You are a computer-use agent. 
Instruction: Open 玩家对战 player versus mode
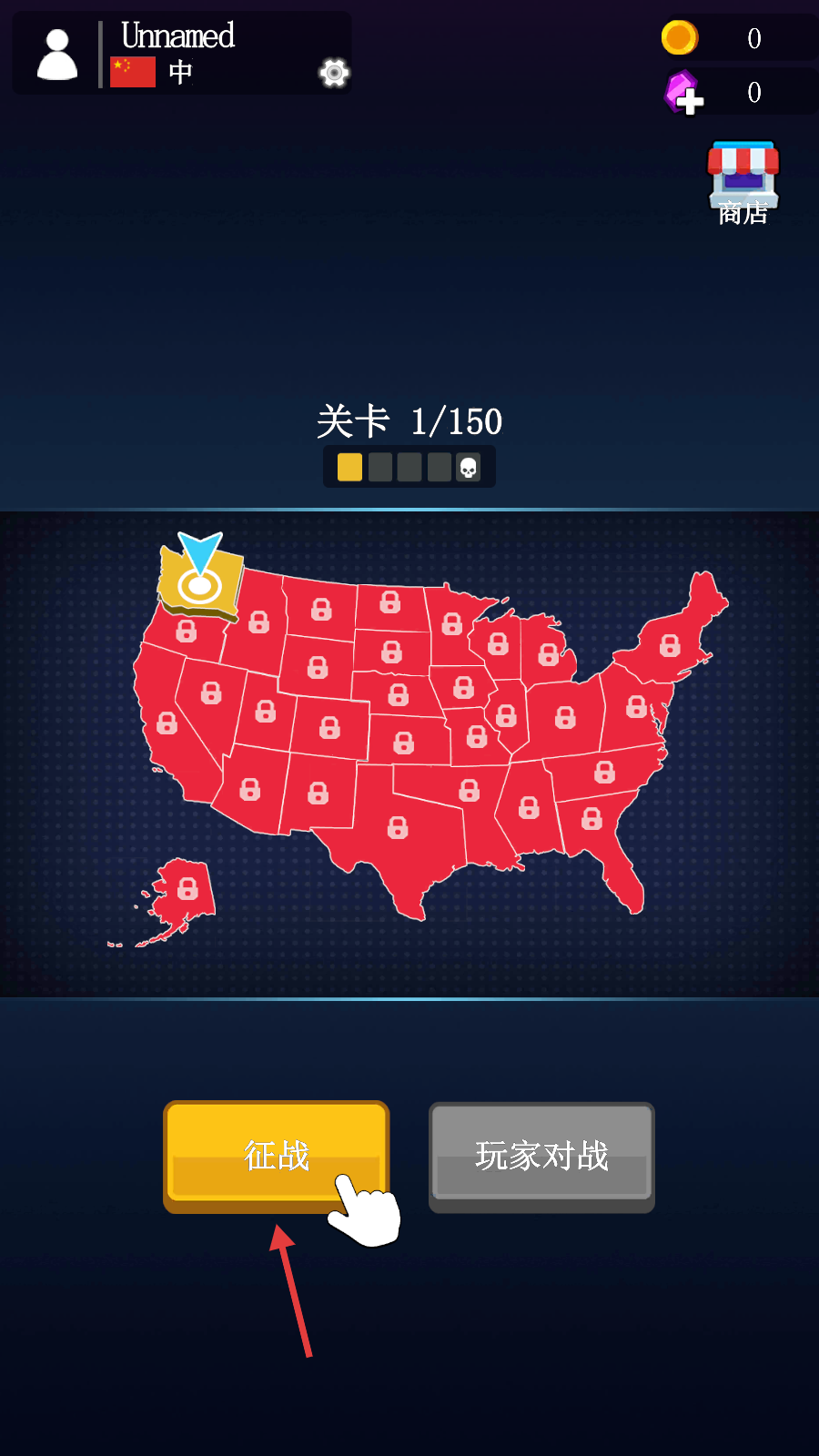tap(541, 1154)
